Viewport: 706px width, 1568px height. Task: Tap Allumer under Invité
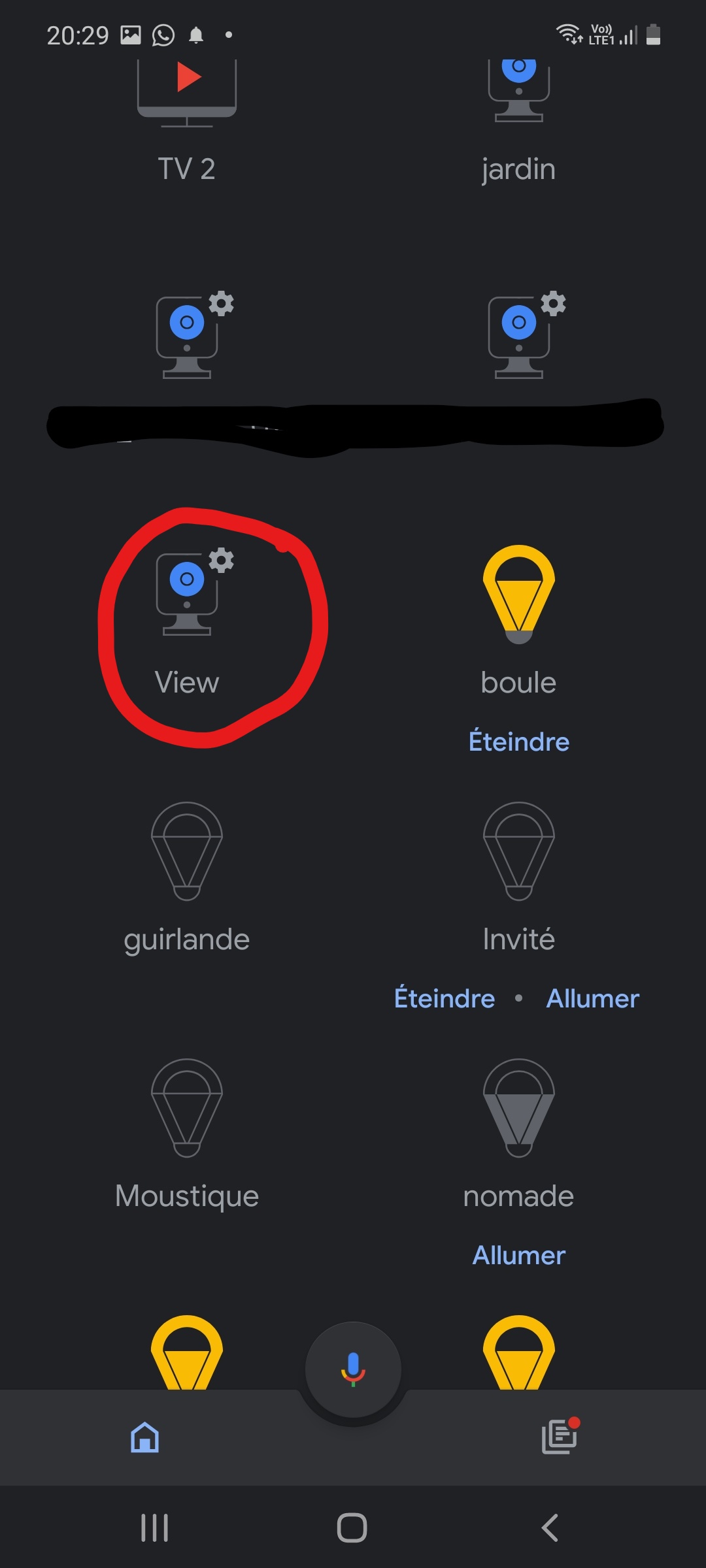pos(592,999)
